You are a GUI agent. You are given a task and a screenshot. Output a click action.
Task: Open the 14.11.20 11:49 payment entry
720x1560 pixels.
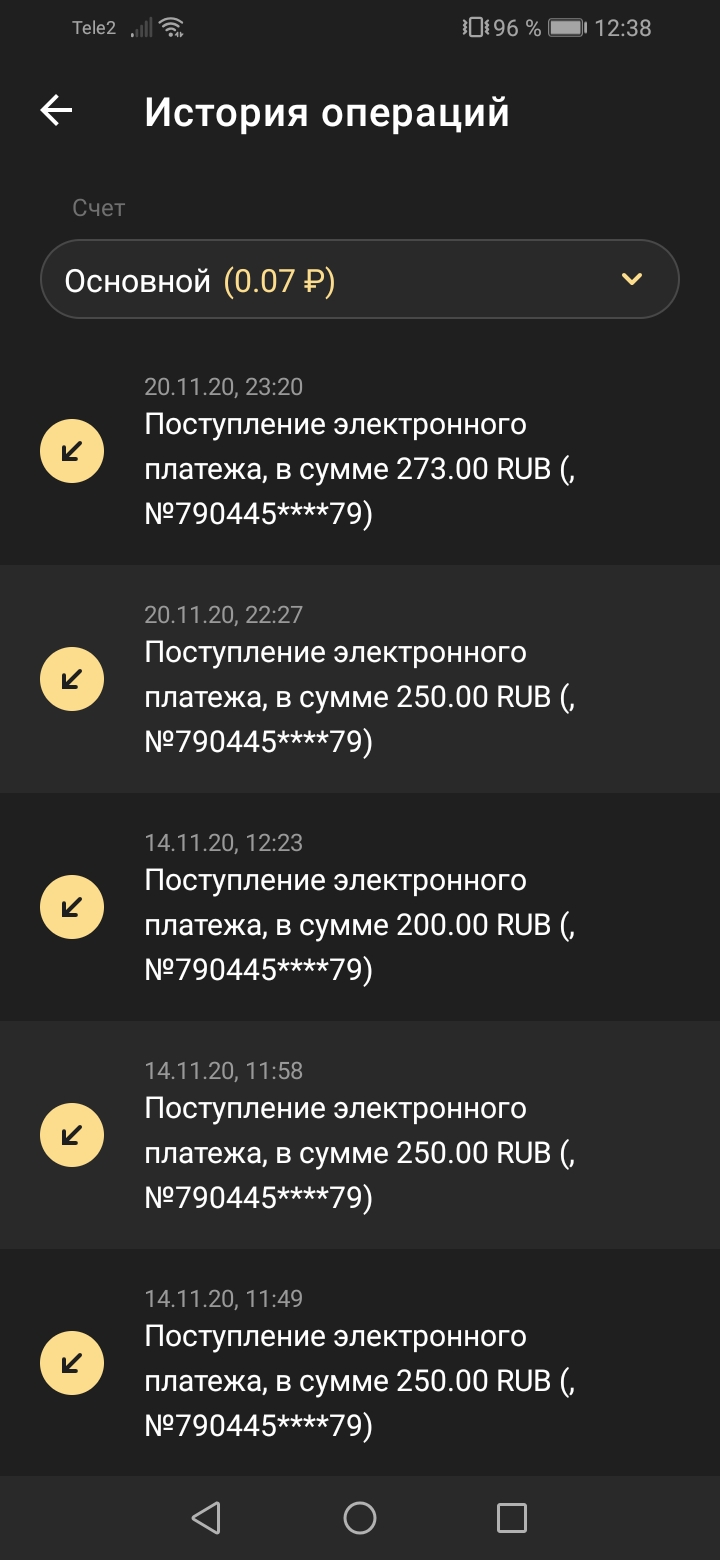[360, 1364]
